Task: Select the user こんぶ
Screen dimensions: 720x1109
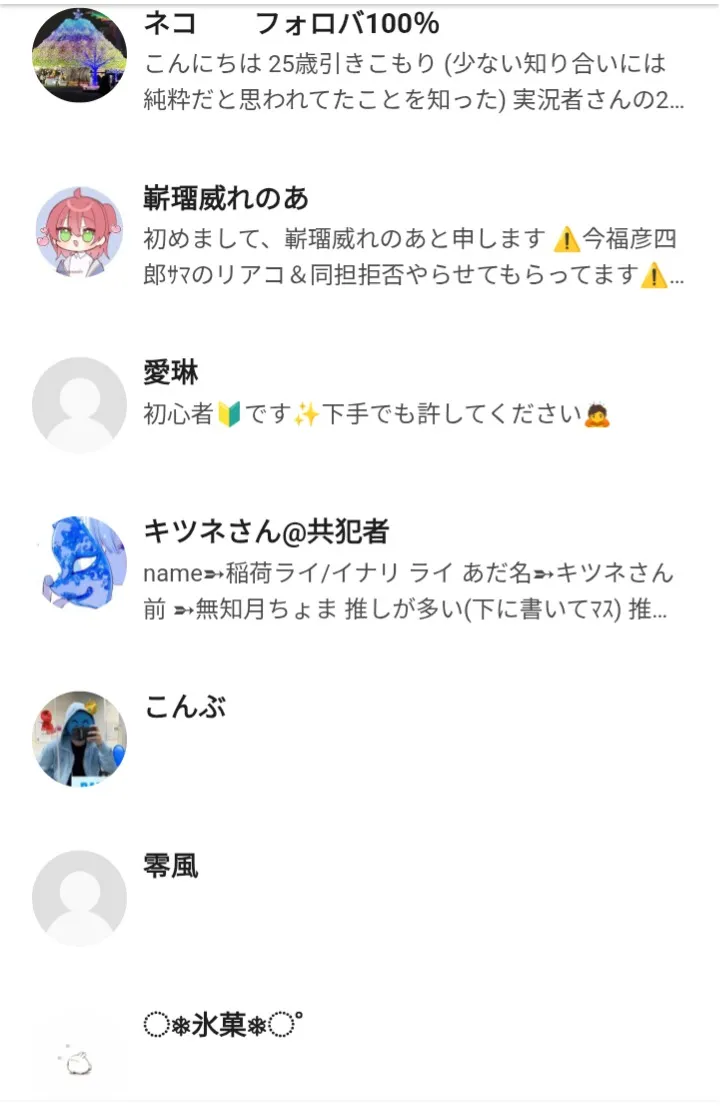Action: tap(185, 707)
